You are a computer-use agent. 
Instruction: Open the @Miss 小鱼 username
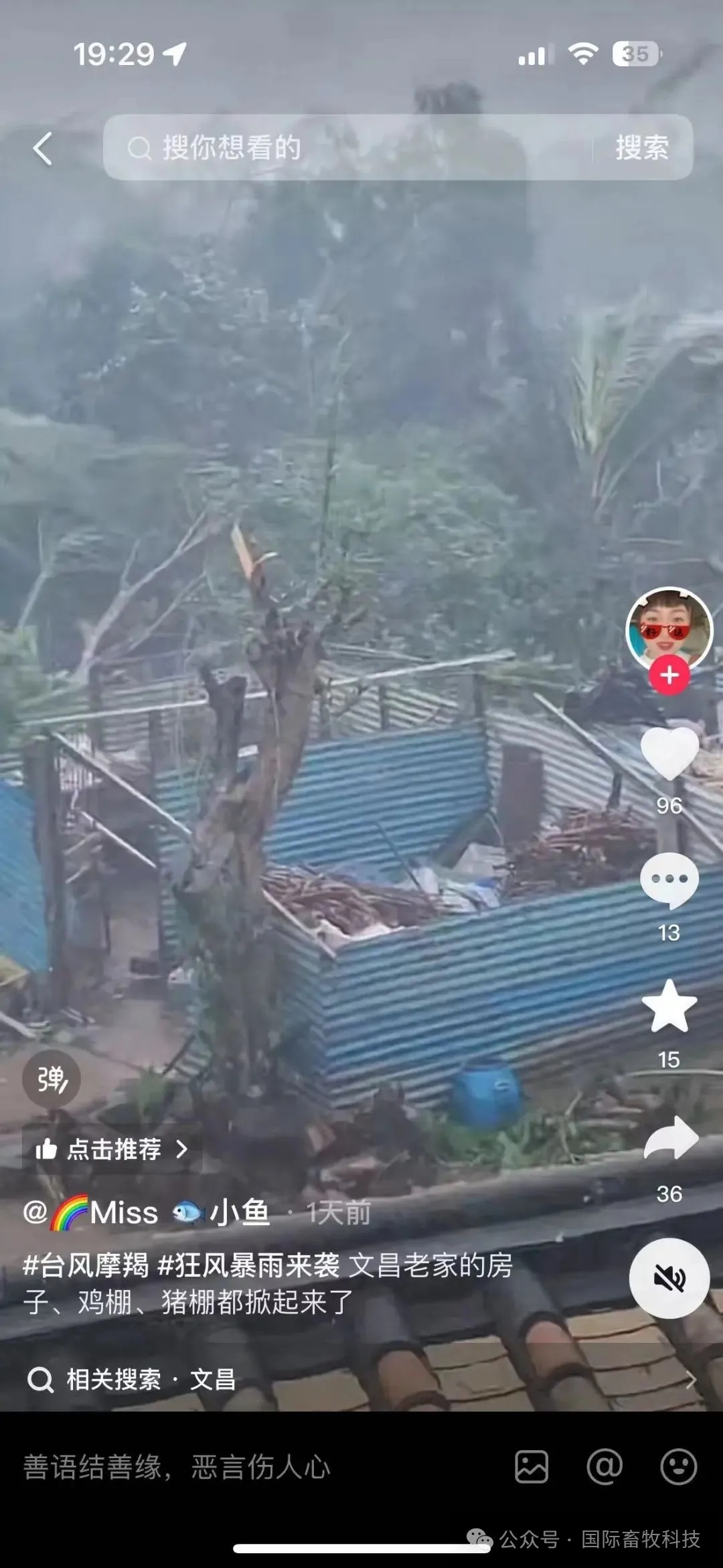[x=147, y=1213]
